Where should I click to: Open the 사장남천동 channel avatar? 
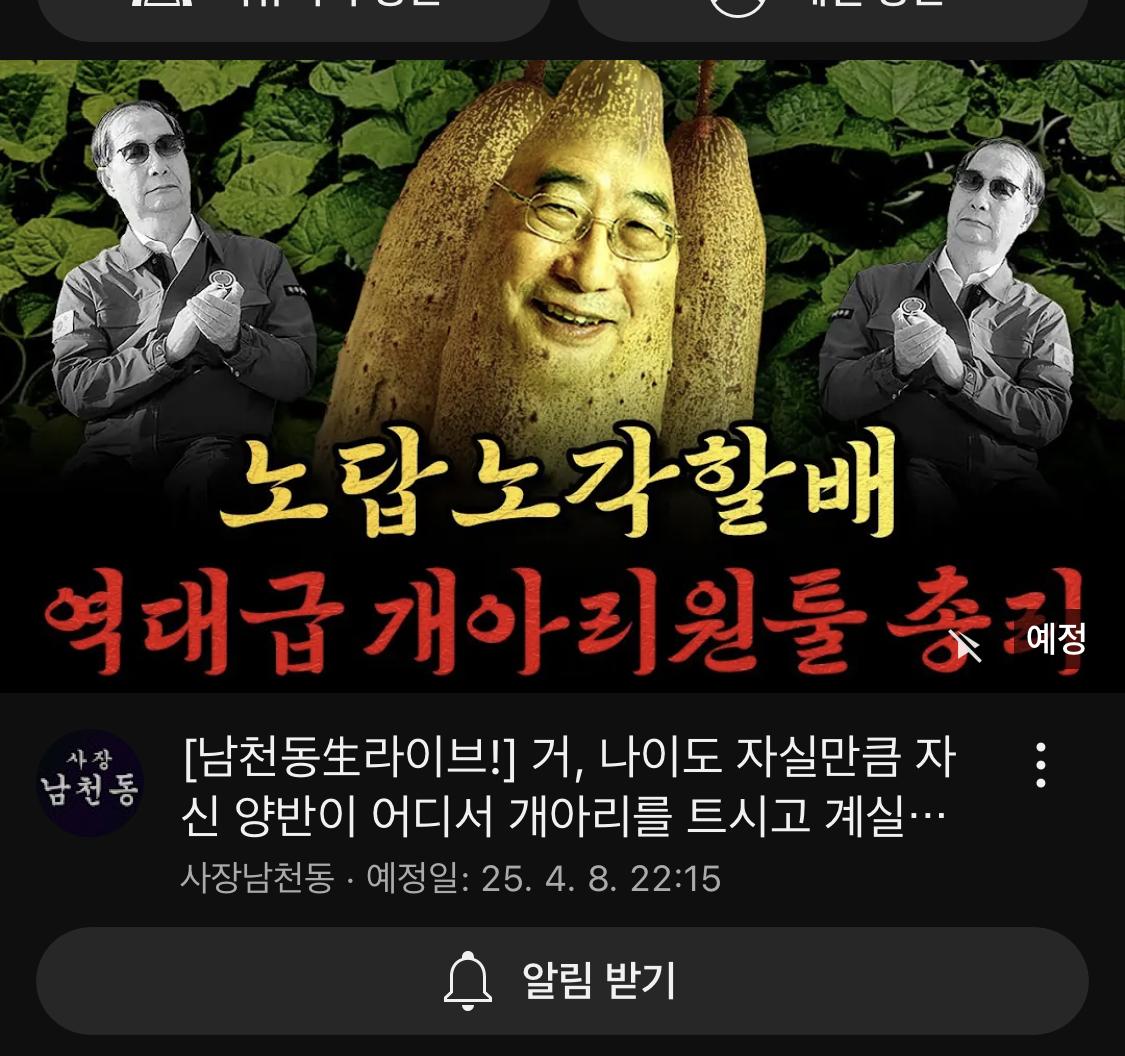point(90,783)
